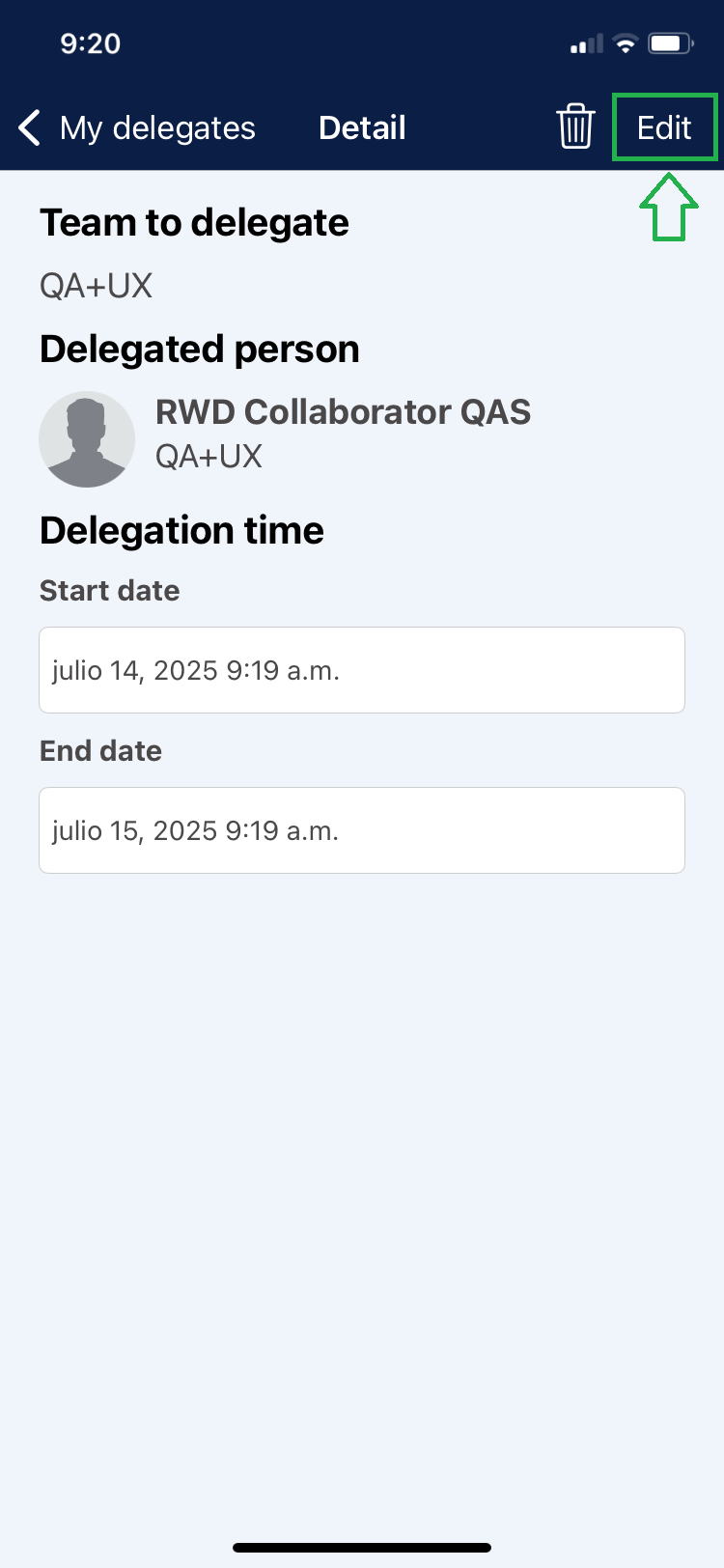Open the End date field

pyautogui.click(x=362, y=830)
